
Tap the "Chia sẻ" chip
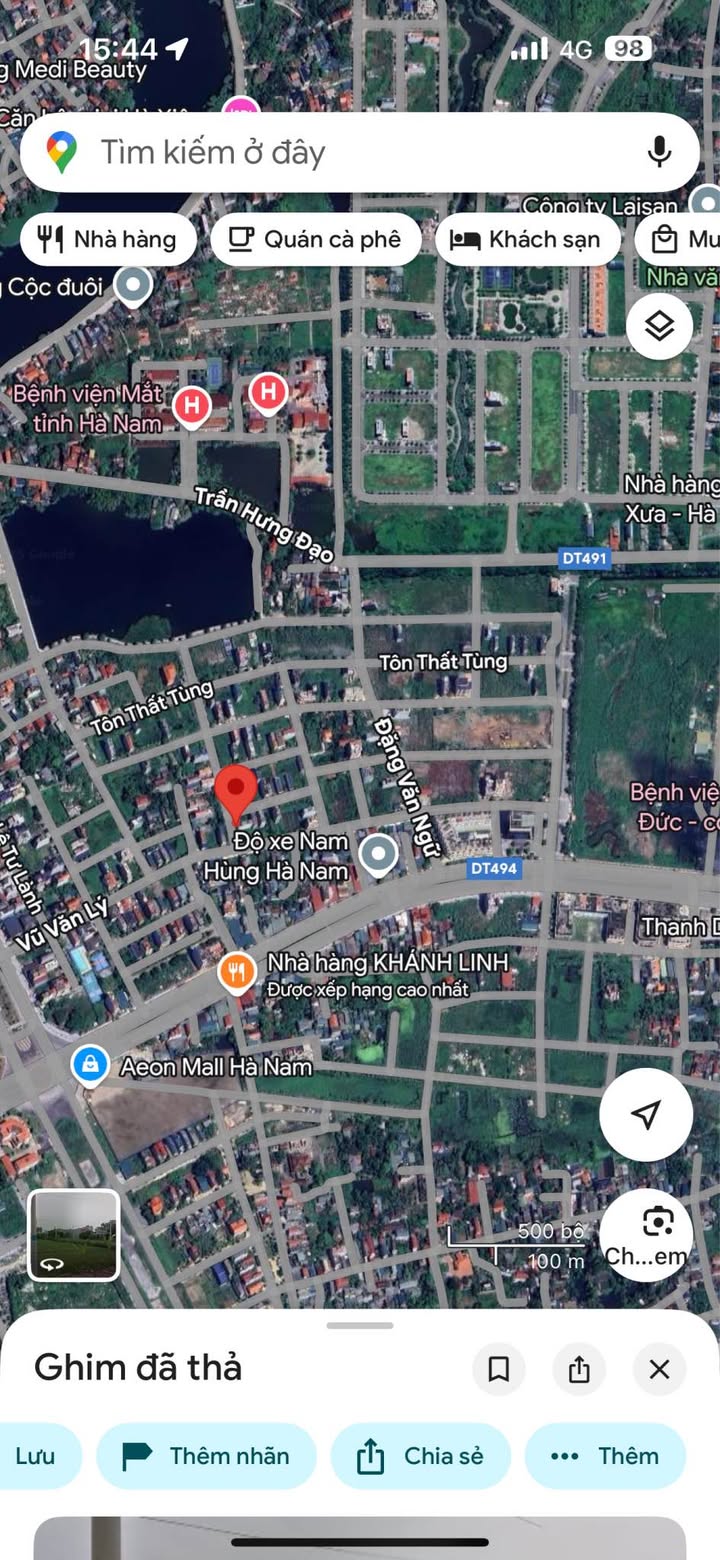[x=421, y=1456]
